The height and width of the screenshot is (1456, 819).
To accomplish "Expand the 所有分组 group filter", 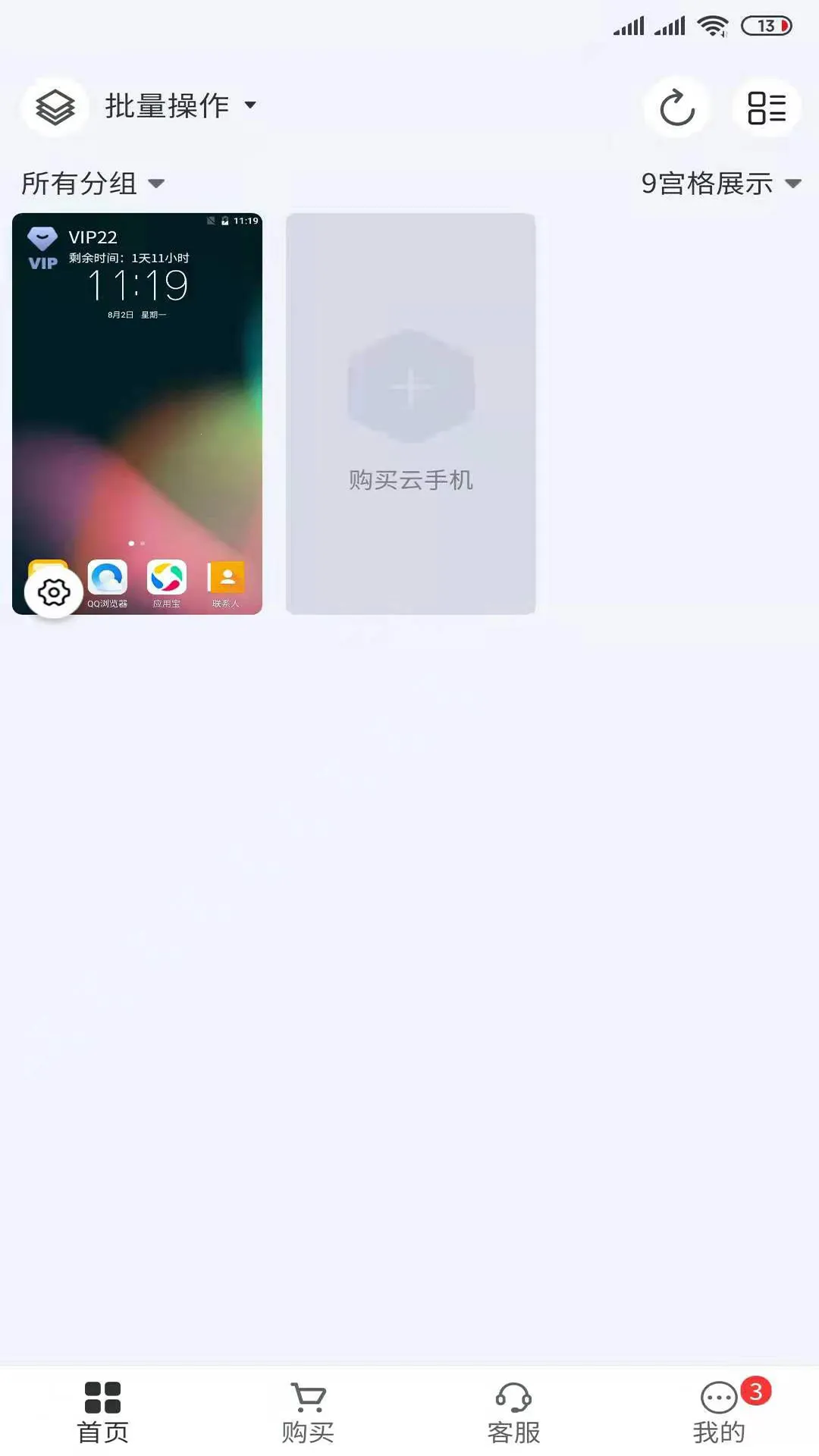I will tap(93, 183).
